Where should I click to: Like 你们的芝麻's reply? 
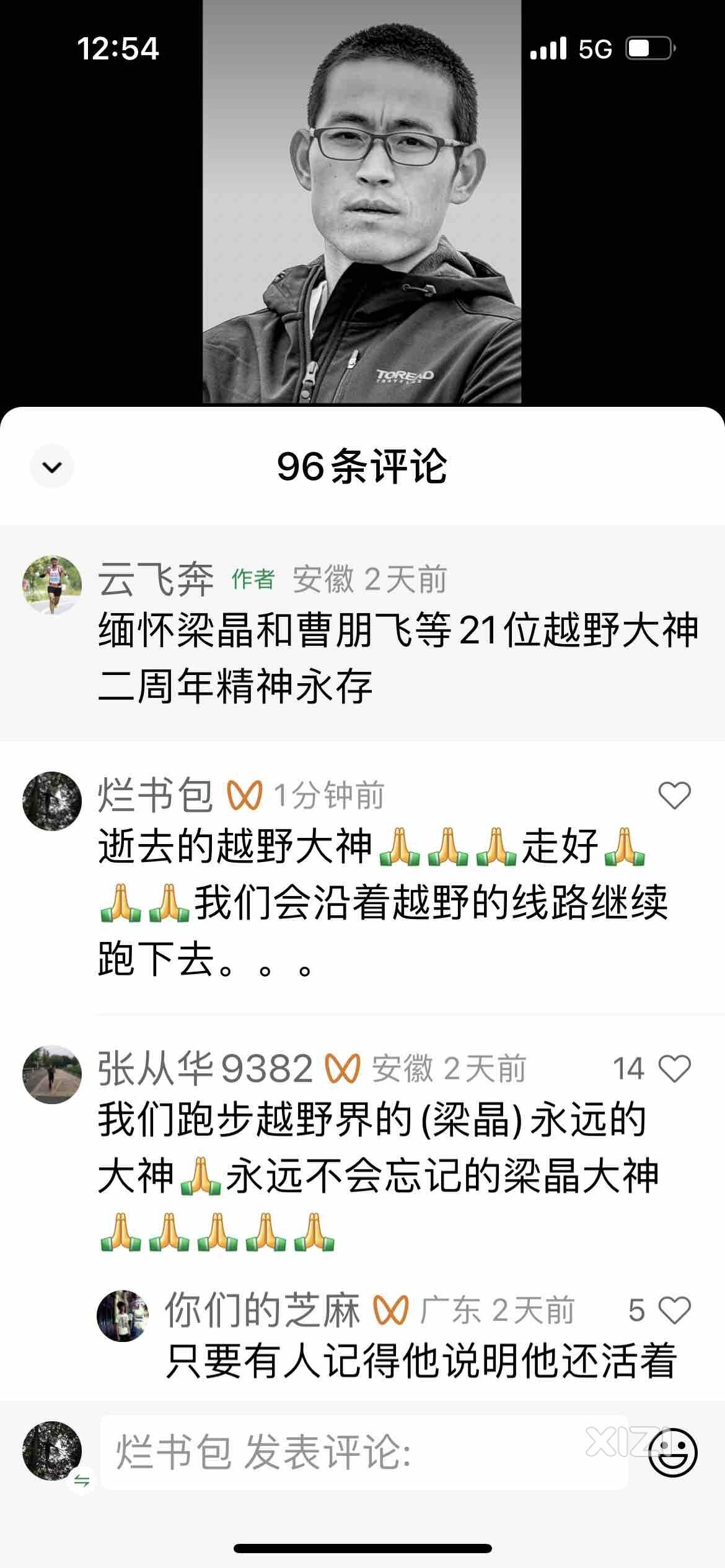pyautogui.click(x=674, y=1310)
